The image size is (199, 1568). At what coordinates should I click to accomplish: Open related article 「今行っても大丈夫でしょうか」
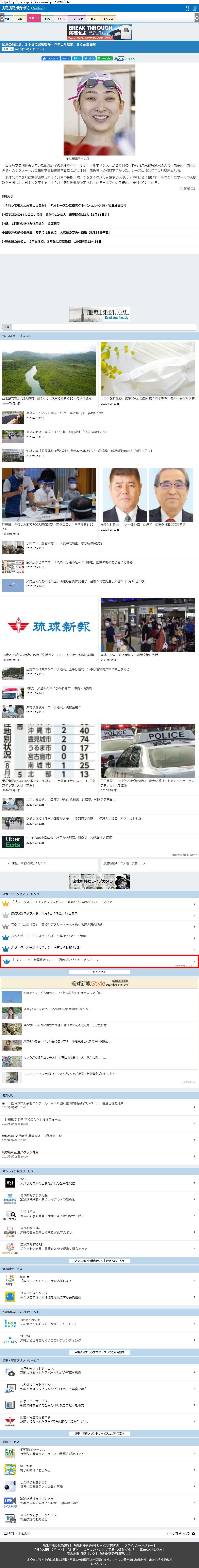[x=64, y=206]
